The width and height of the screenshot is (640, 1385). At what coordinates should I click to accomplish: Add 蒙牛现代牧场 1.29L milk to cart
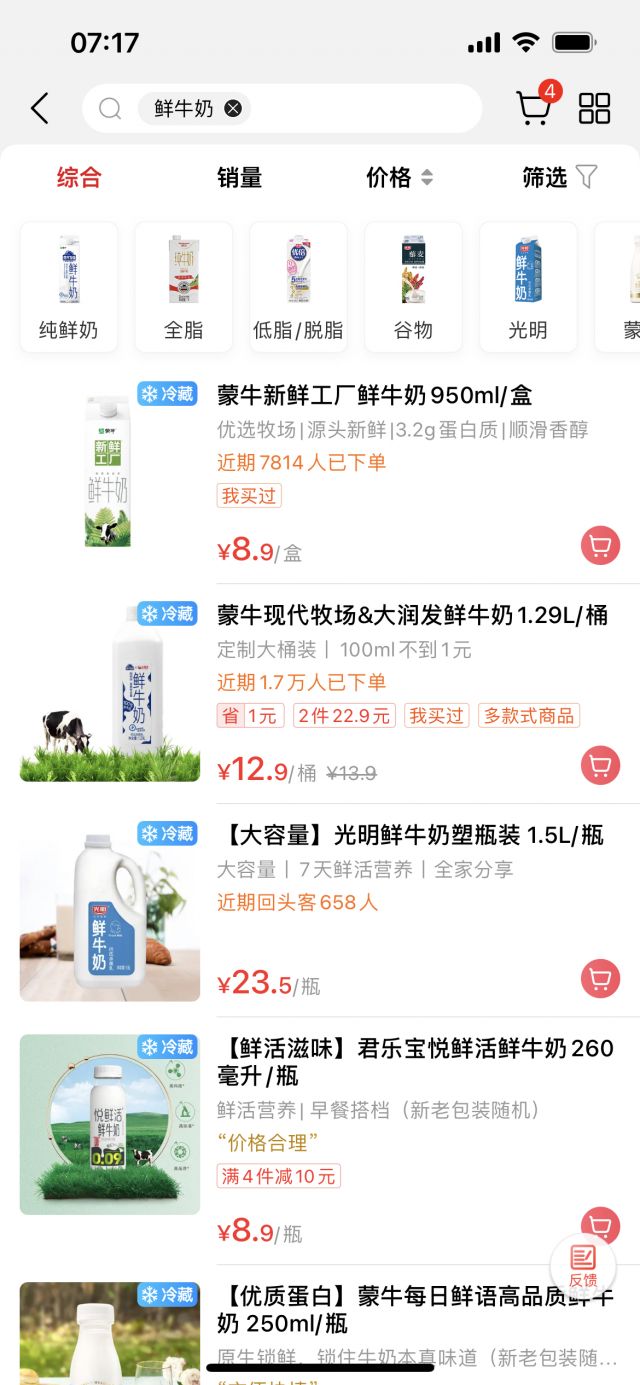(x=600, y=766)
